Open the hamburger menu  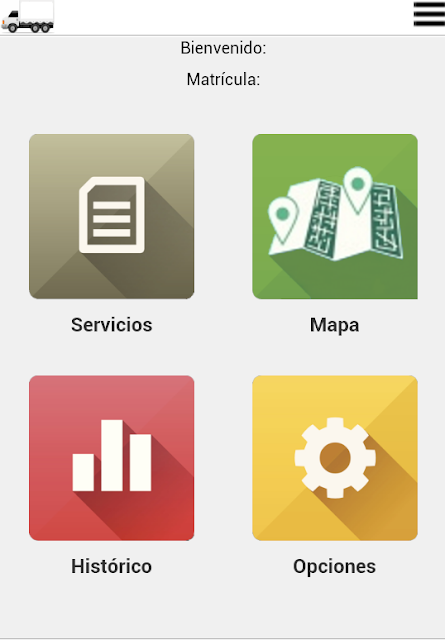[429, 14]
